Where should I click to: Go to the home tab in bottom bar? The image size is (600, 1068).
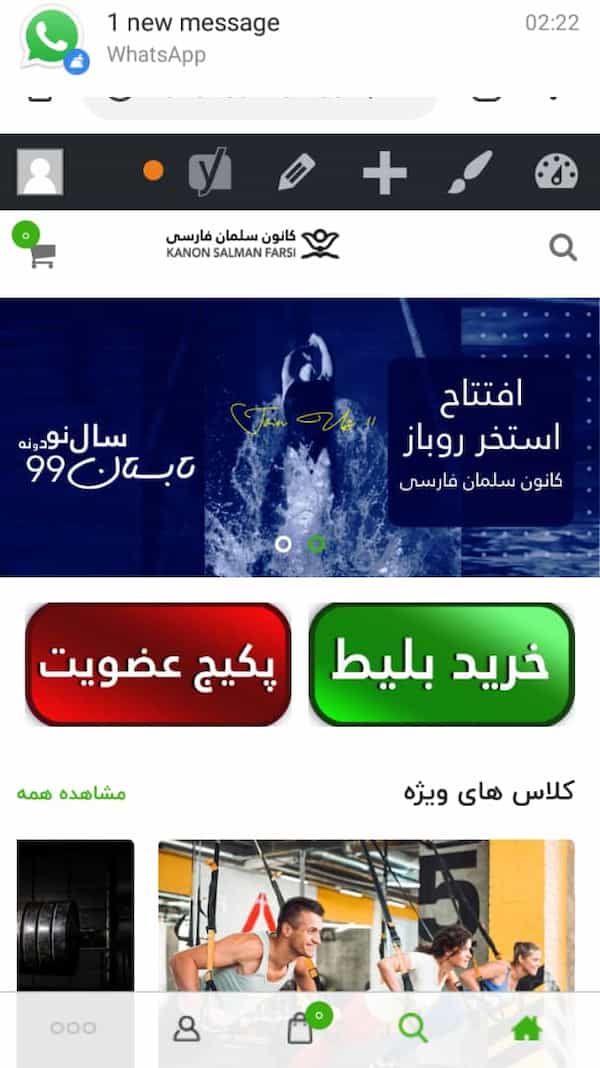click(526, 1028)
